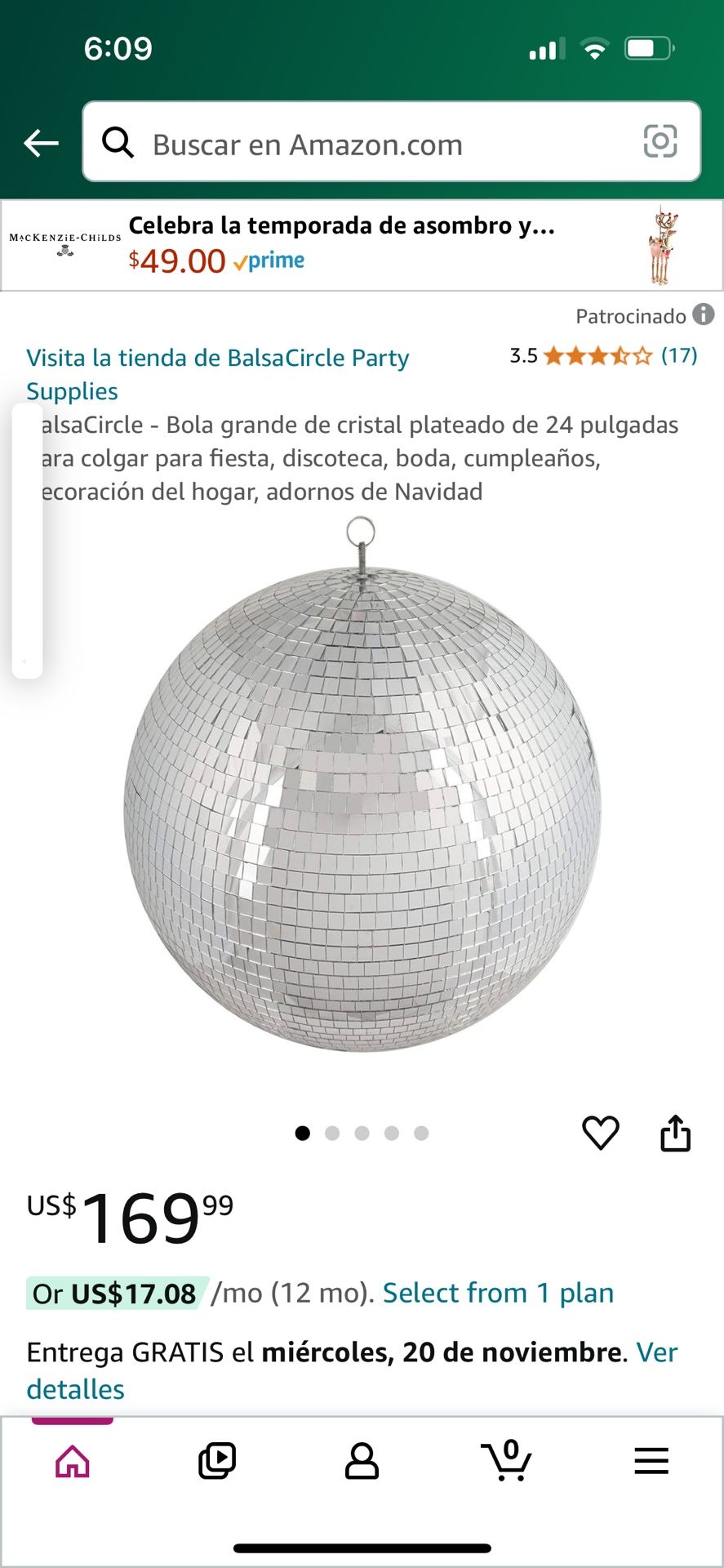724x1568 pixels.
Task: Go back using the arrow icon
Action: click(x=41, y=143)
